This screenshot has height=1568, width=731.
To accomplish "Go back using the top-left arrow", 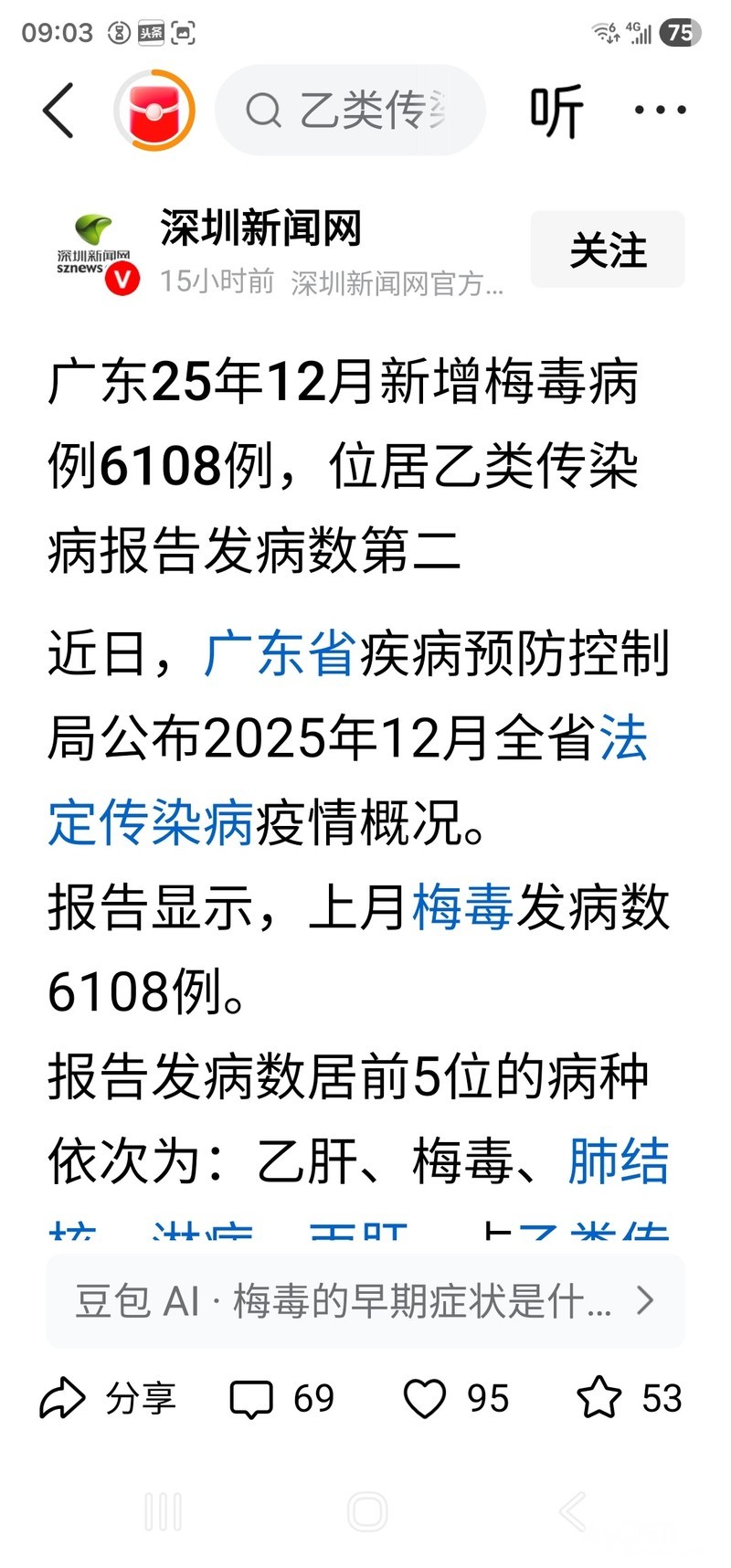I will click(58, 111).
